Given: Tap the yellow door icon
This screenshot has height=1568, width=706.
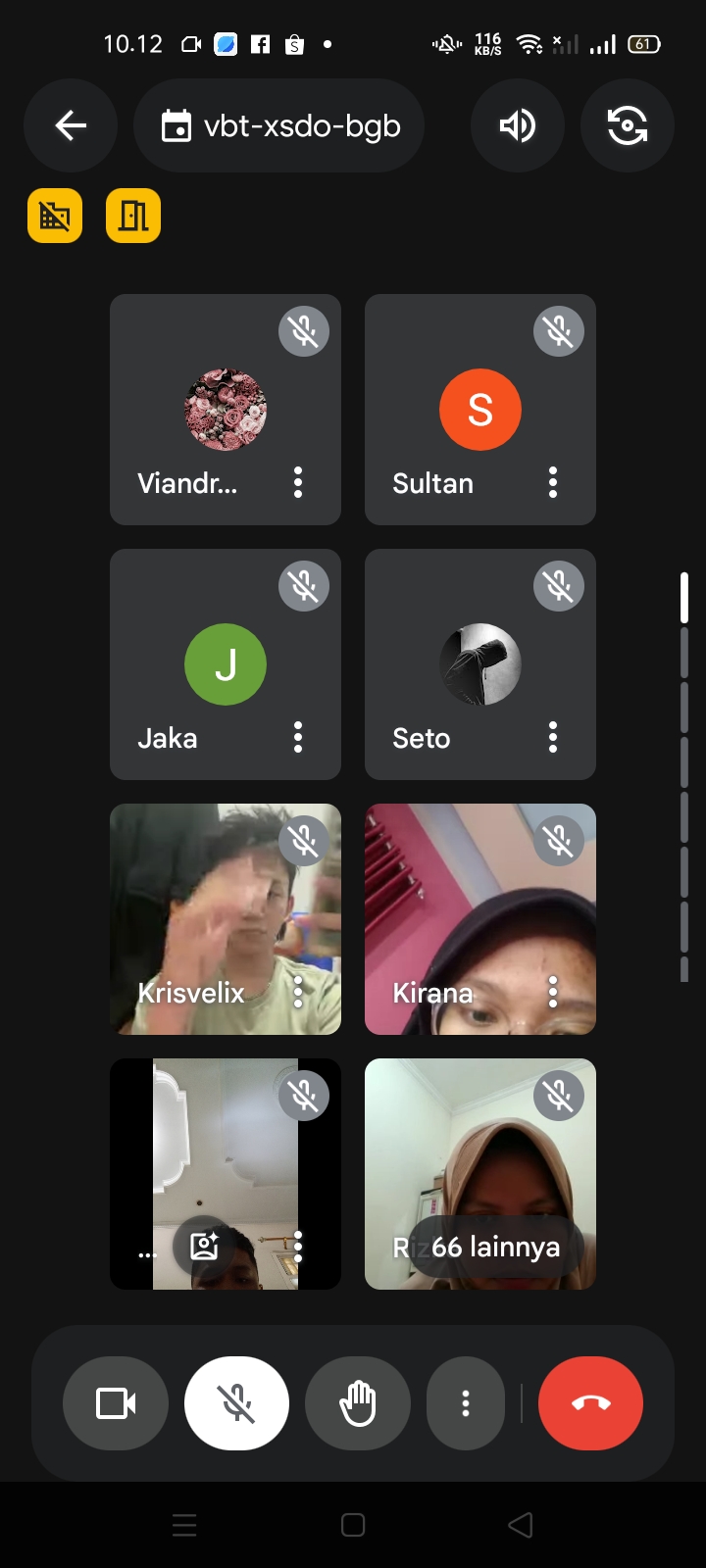Looking at the screenshot, I should coord(133,216).
